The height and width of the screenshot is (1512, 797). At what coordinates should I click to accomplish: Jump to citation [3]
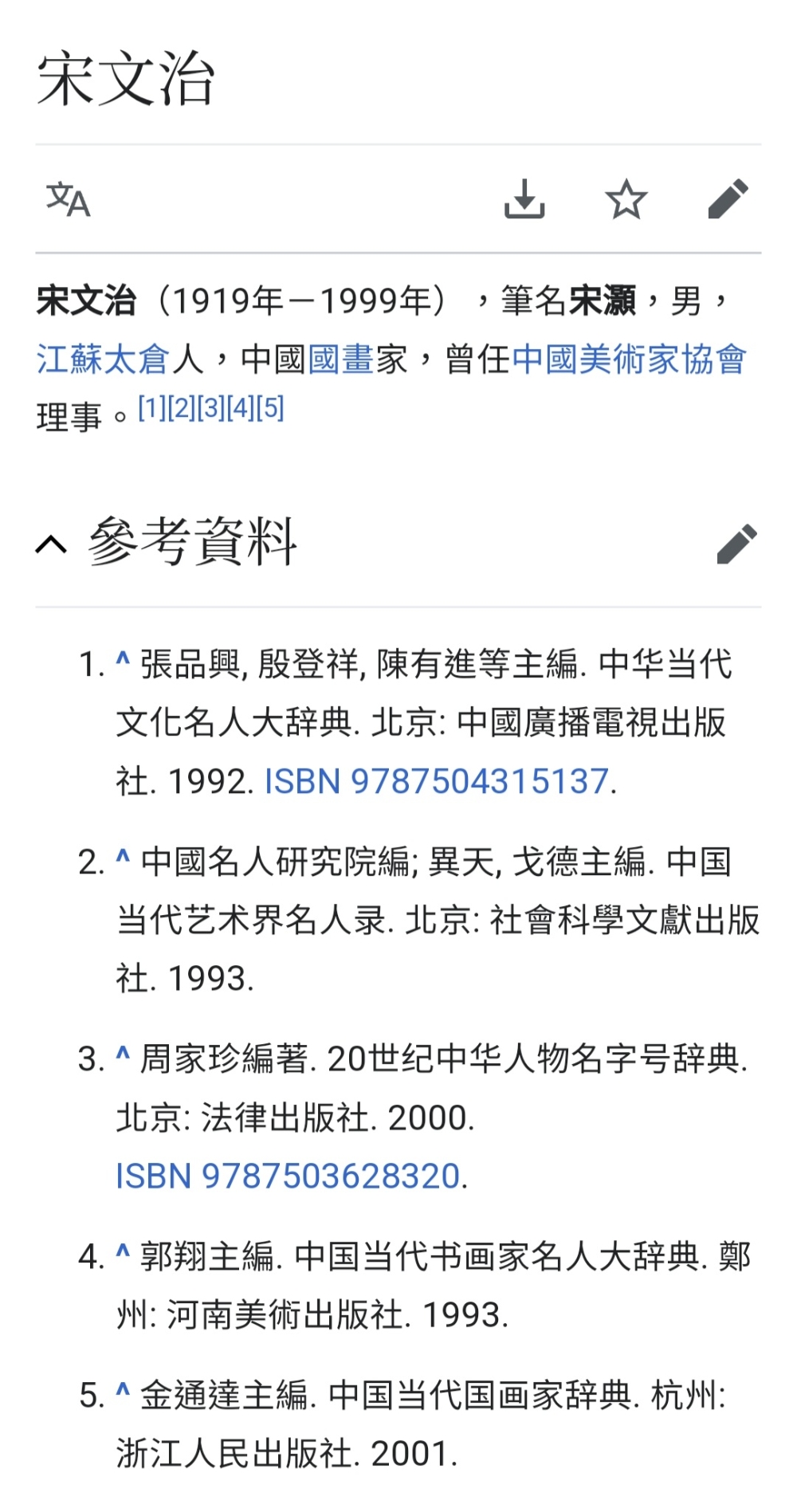[211, 408]
